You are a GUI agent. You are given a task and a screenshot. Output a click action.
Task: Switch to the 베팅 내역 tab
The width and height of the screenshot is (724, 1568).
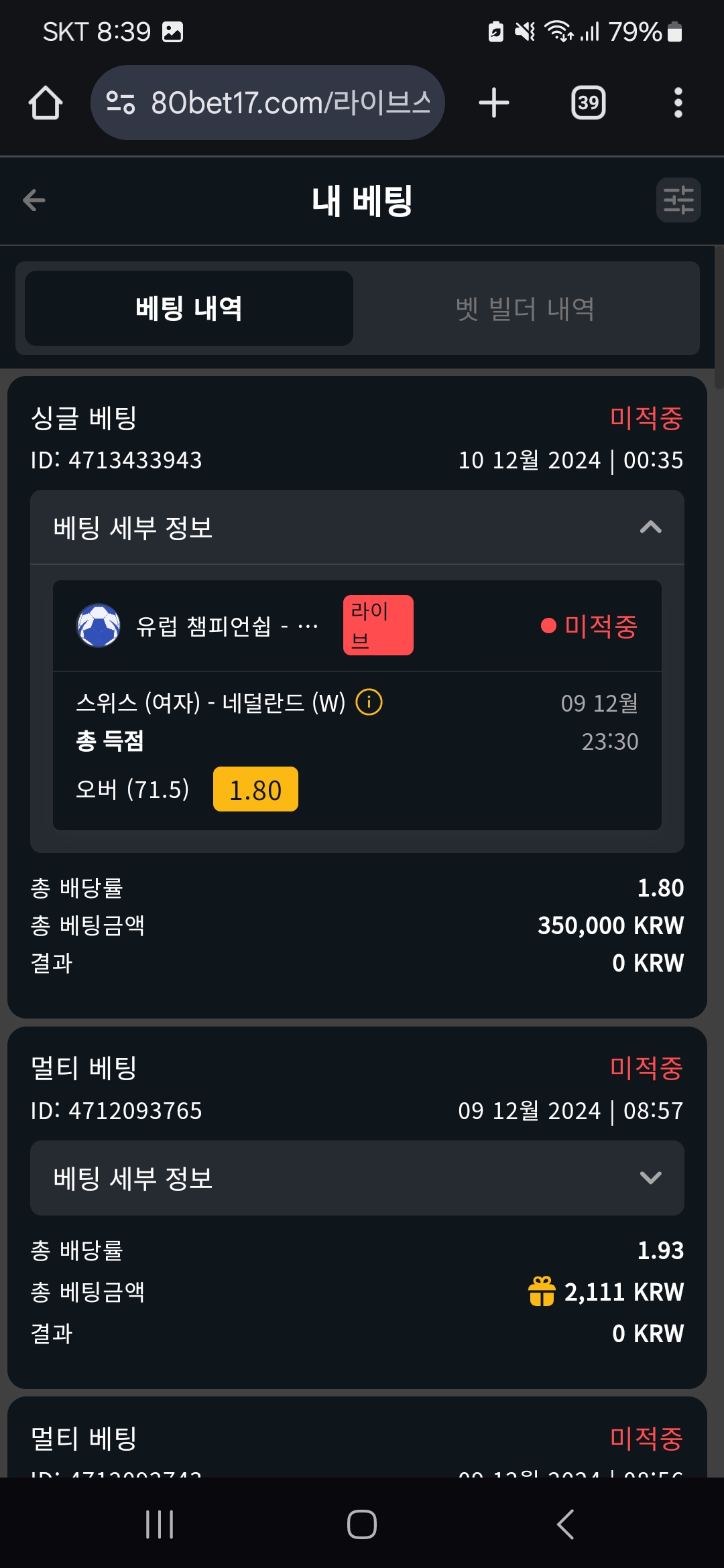(189, 308)
